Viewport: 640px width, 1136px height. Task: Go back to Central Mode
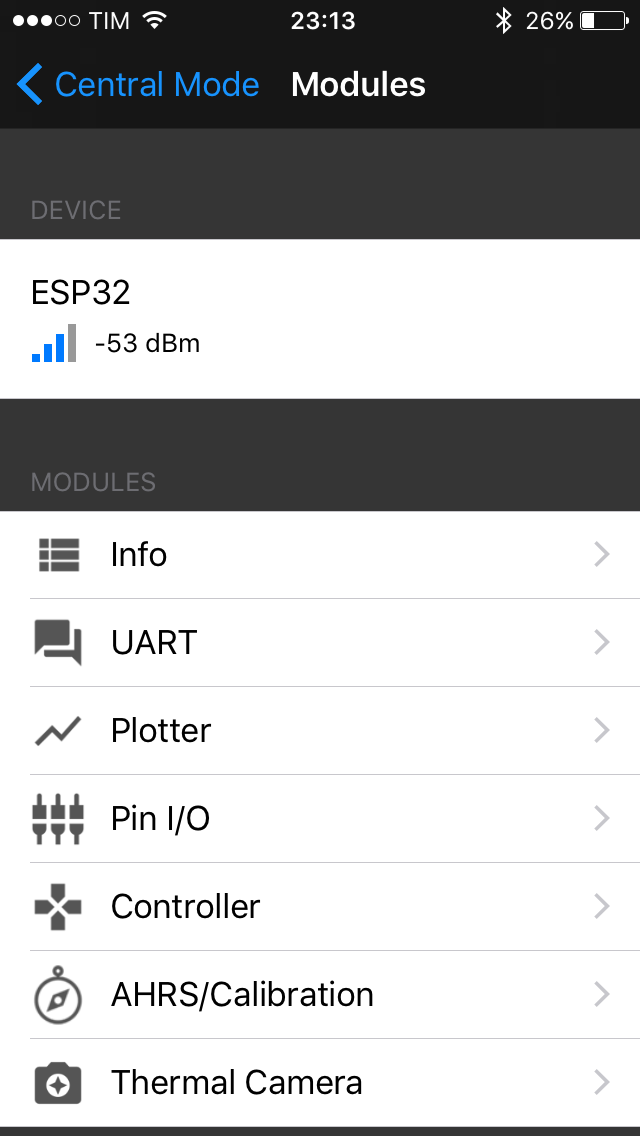(x=138, y=85)
